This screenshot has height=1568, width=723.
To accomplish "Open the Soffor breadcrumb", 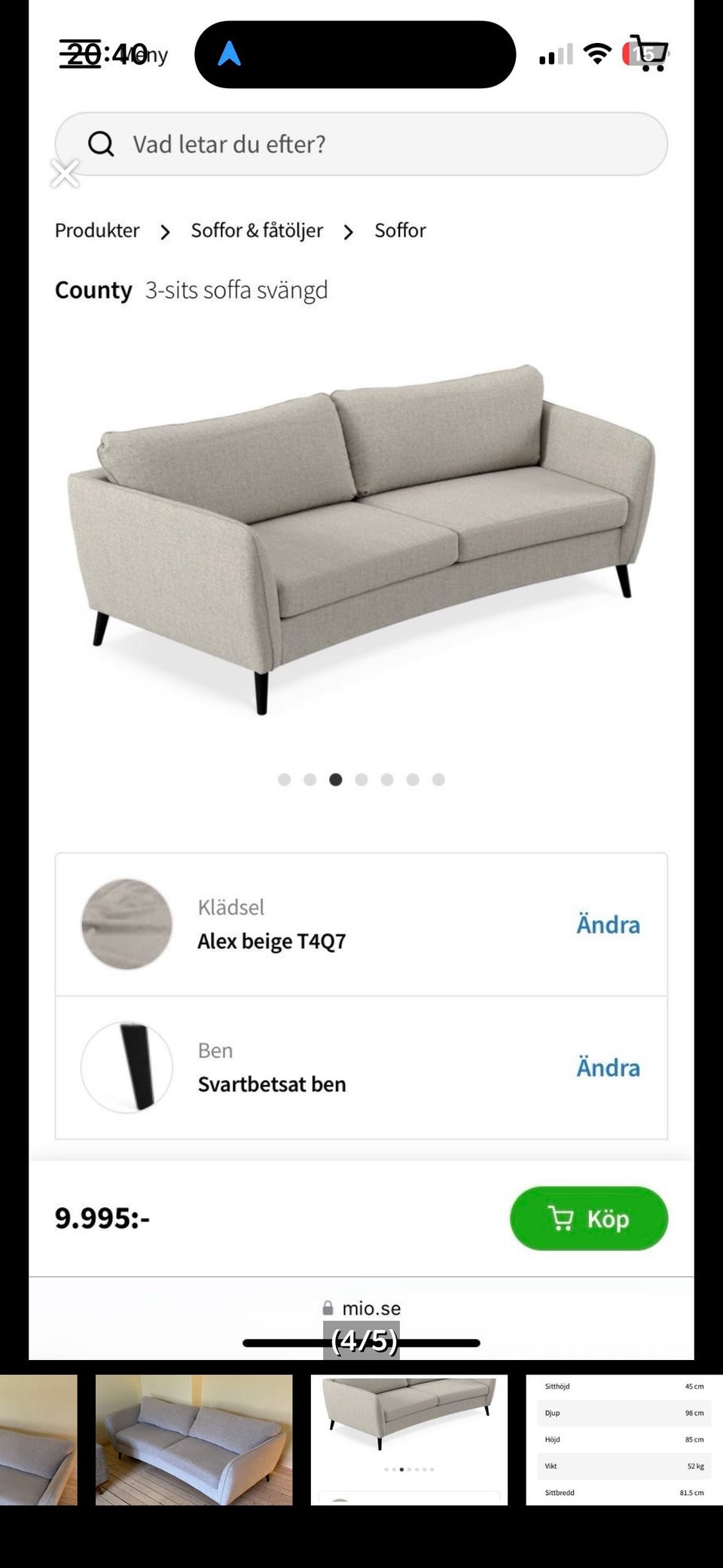I will (400, 230).
